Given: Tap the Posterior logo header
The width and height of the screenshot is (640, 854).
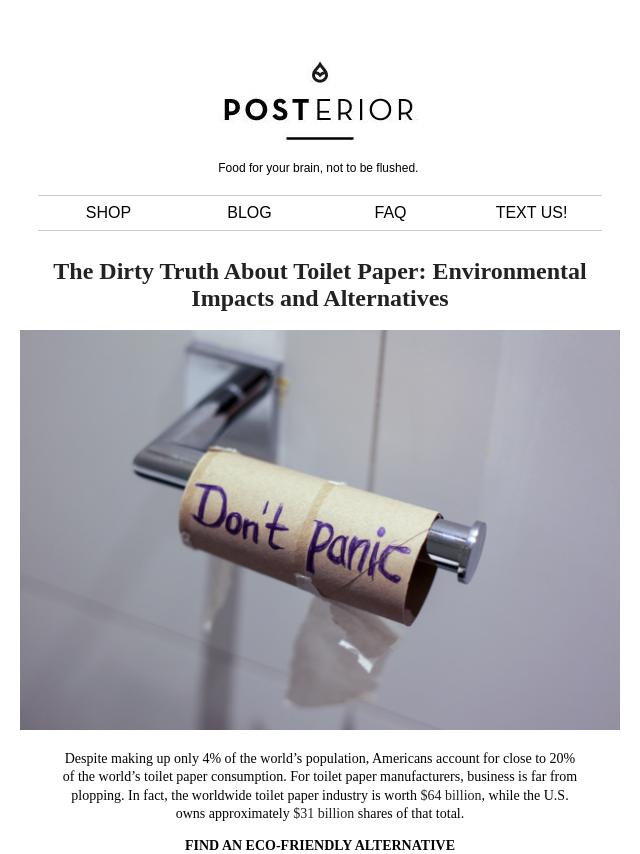Looking at the screenshot, I should (x=319, y=101).
